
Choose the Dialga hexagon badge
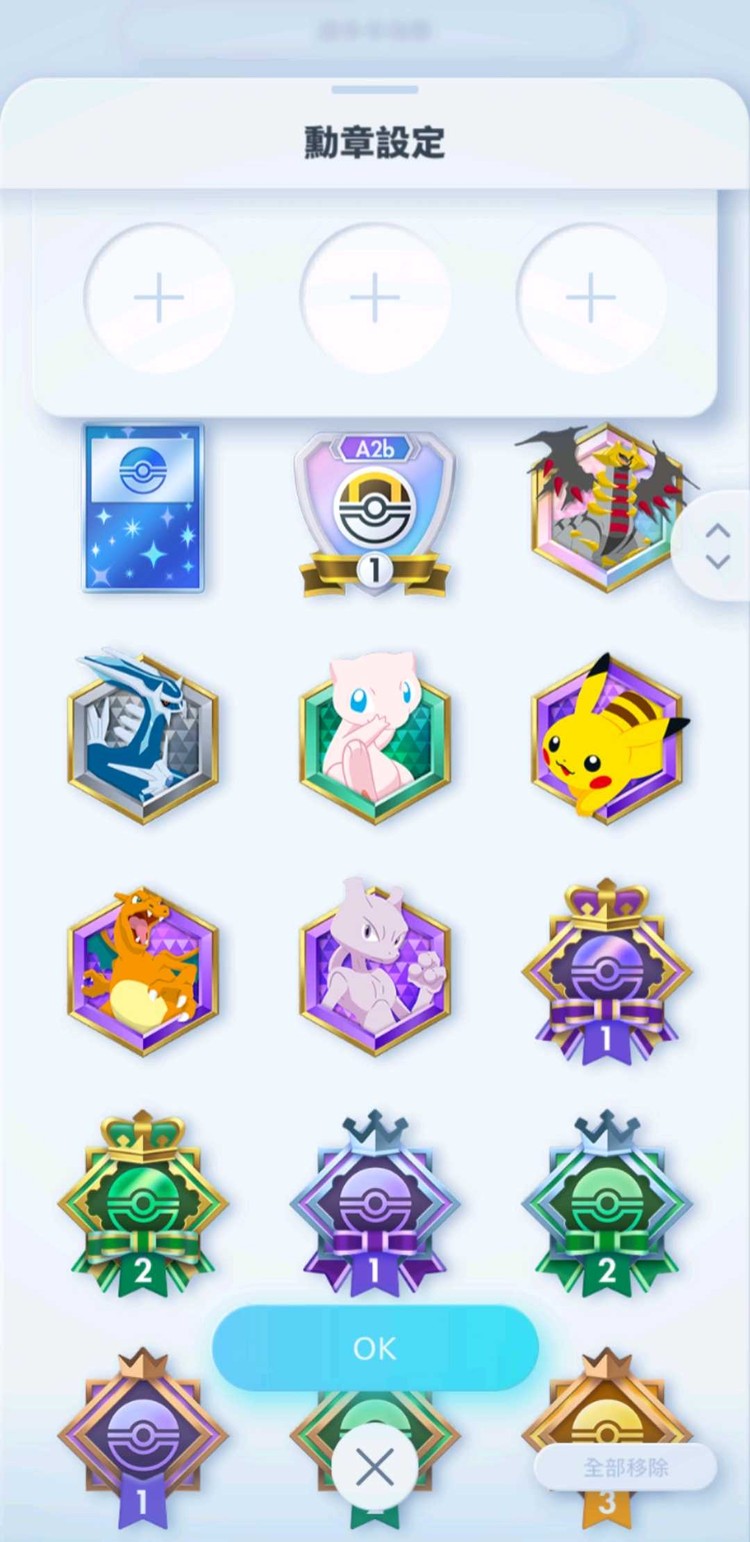click(143, 739)
